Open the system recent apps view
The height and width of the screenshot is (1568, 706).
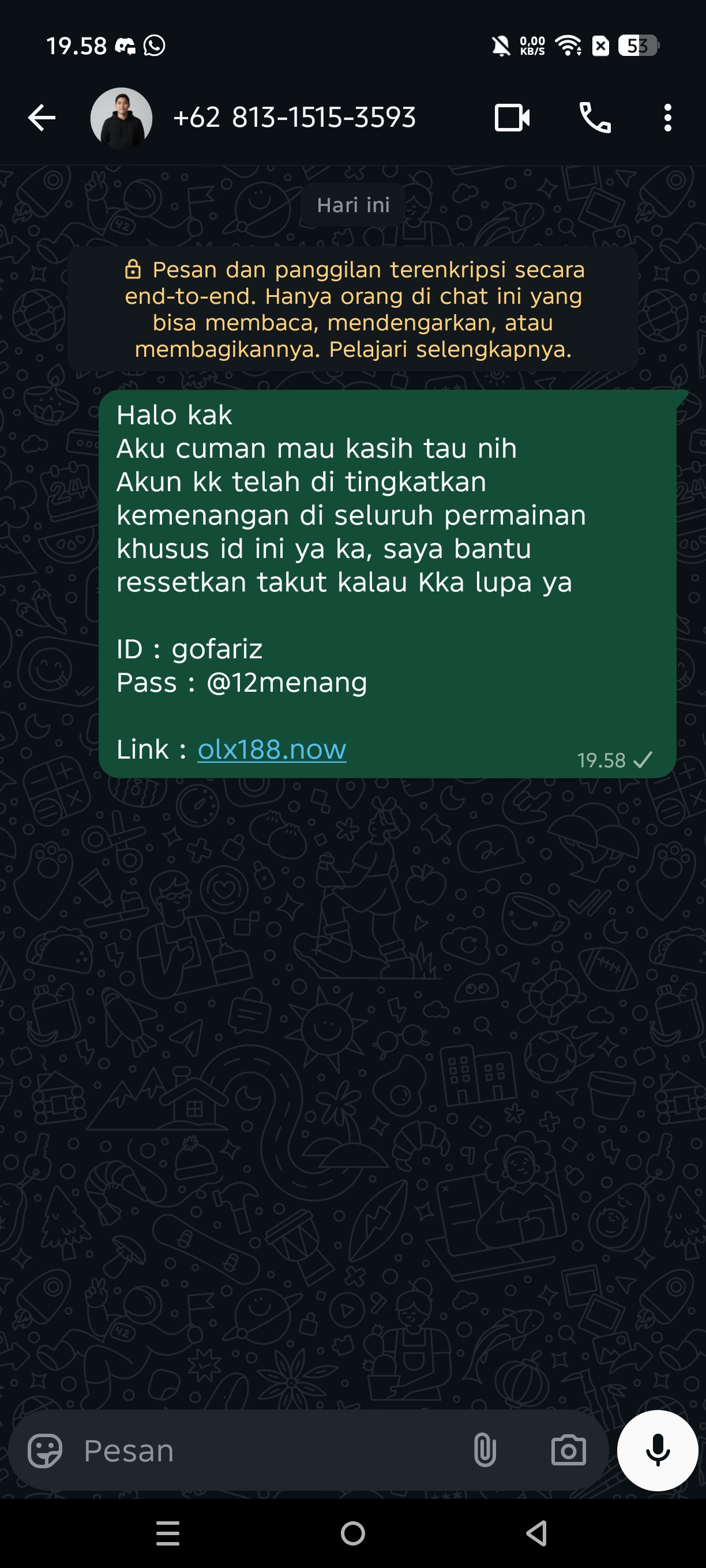point(167,1533)
